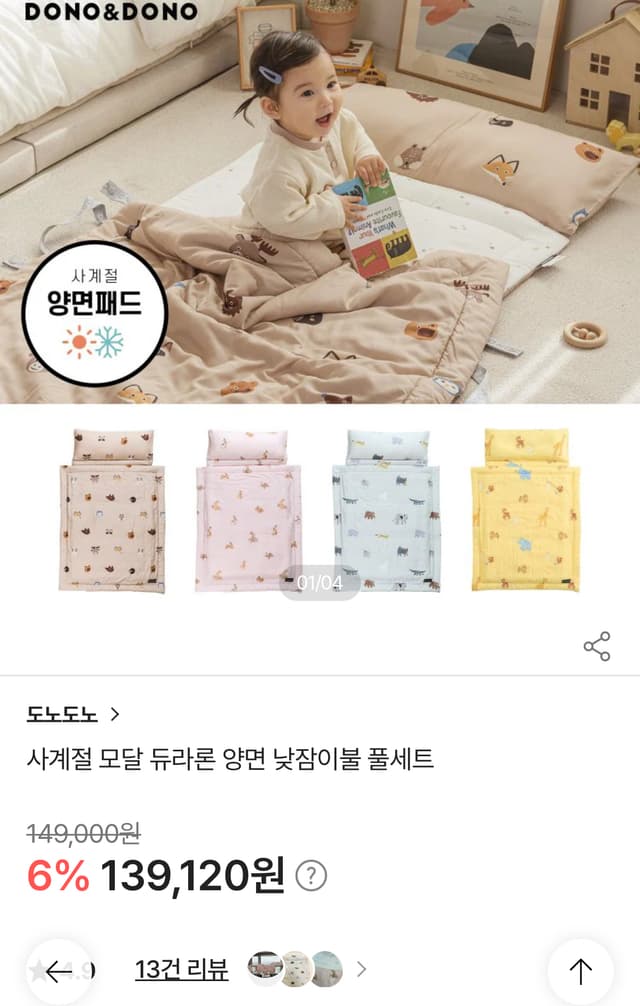Viewport: 640px width, 1006px height.
Task: Share this product
Action: pos(597,646)
